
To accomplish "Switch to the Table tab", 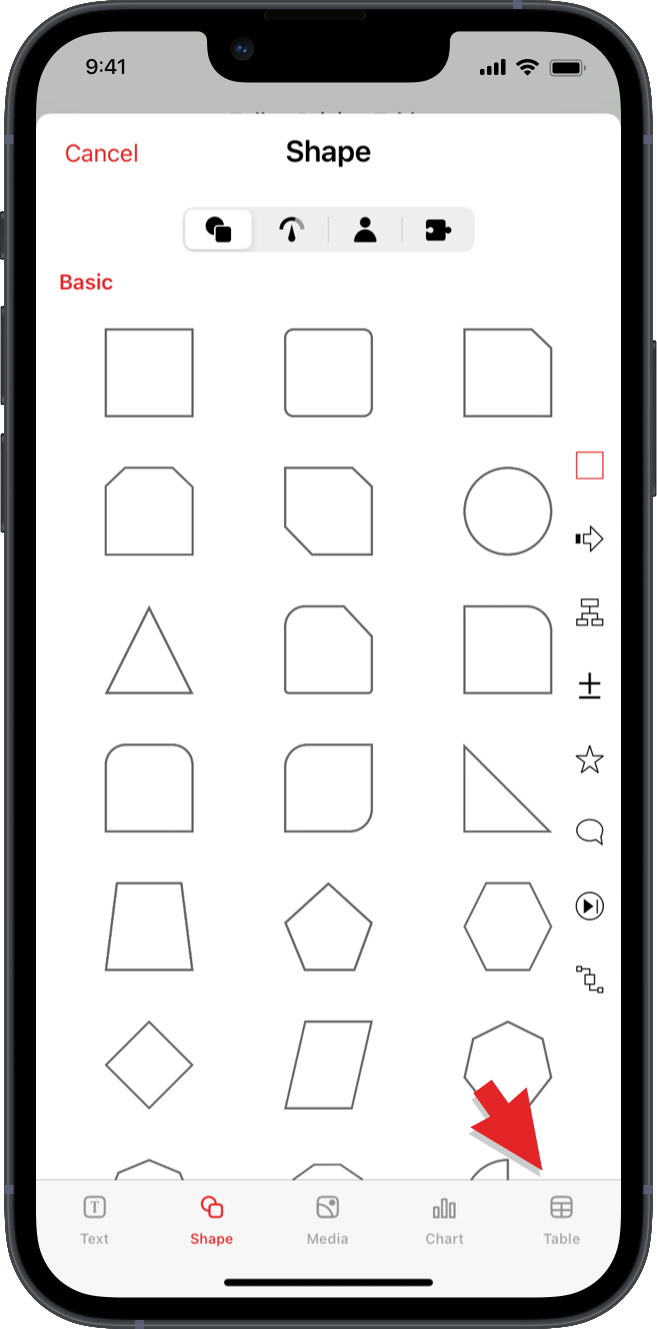I will (561, 1220).
